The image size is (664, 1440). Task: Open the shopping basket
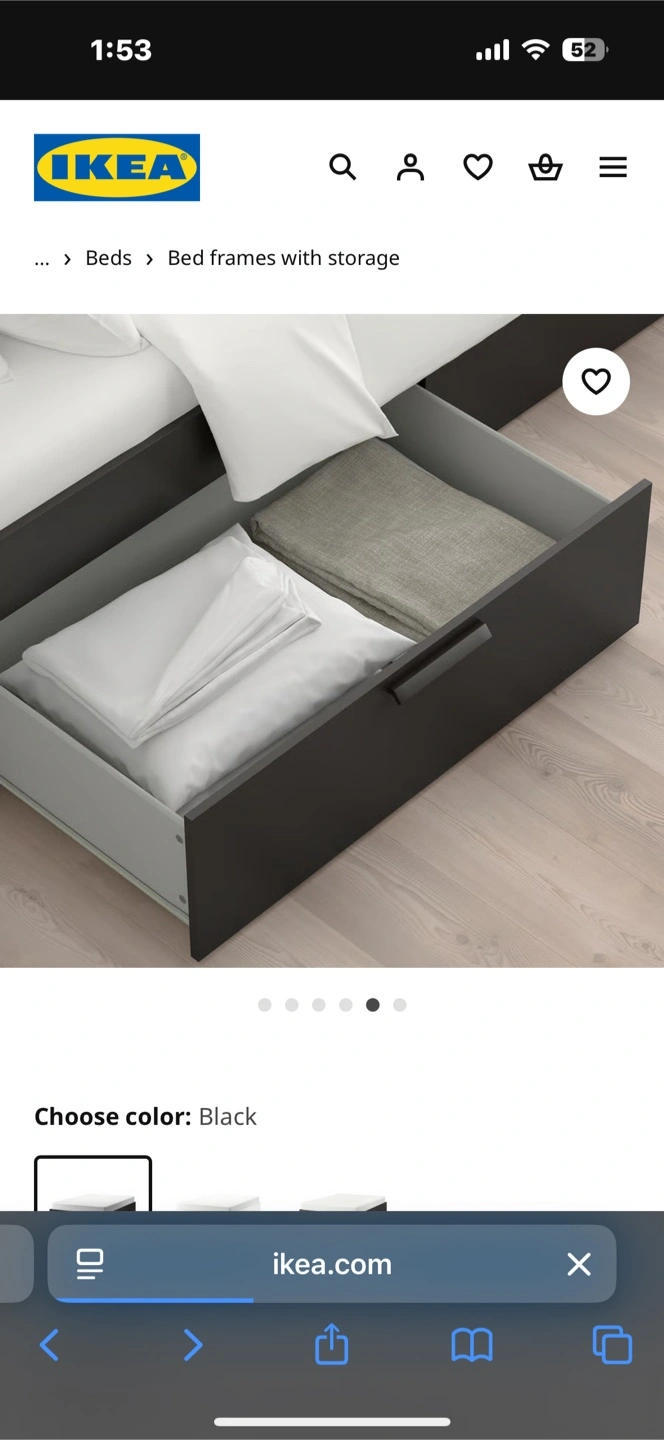coord(545,167)
